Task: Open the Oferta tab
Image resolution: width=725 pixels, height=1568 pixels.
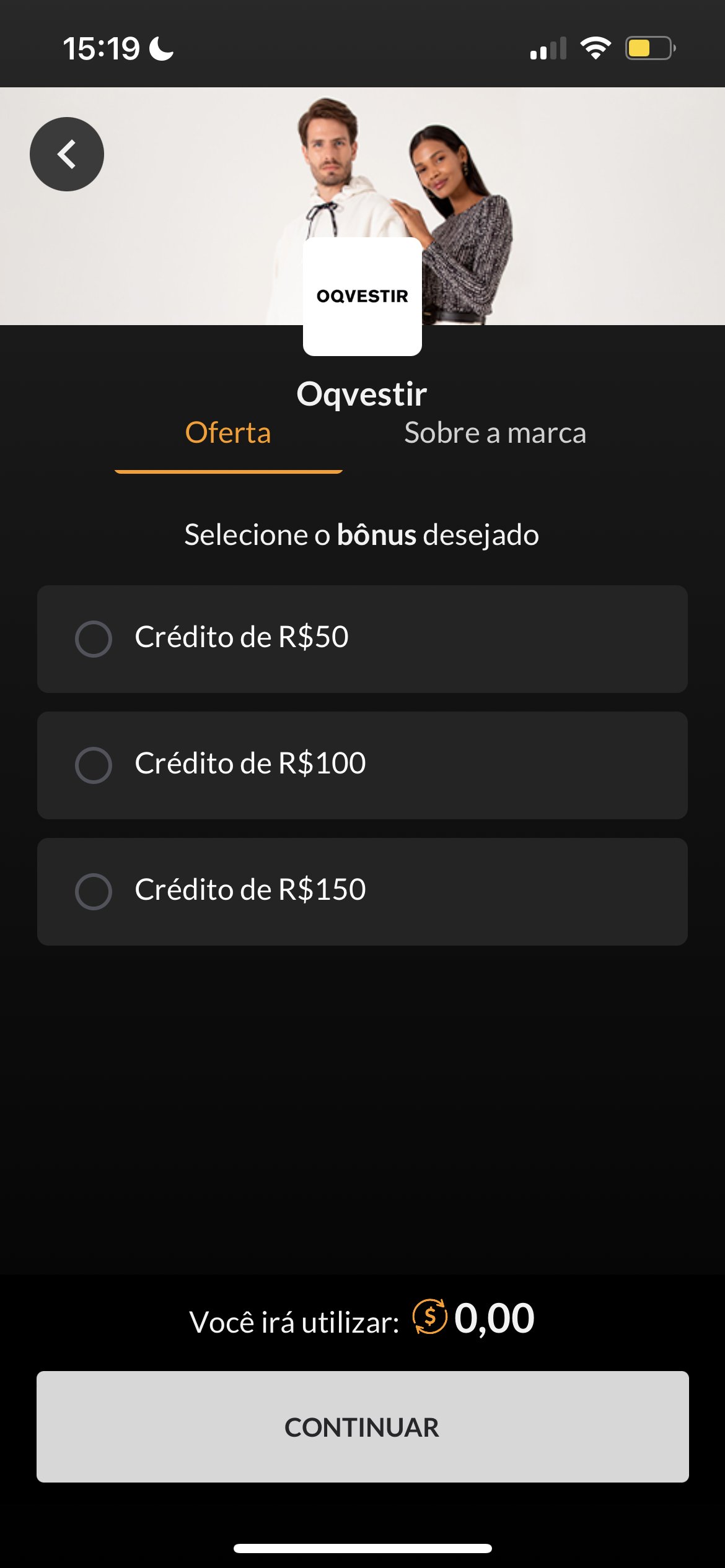Action: click(x=228, y=433)
